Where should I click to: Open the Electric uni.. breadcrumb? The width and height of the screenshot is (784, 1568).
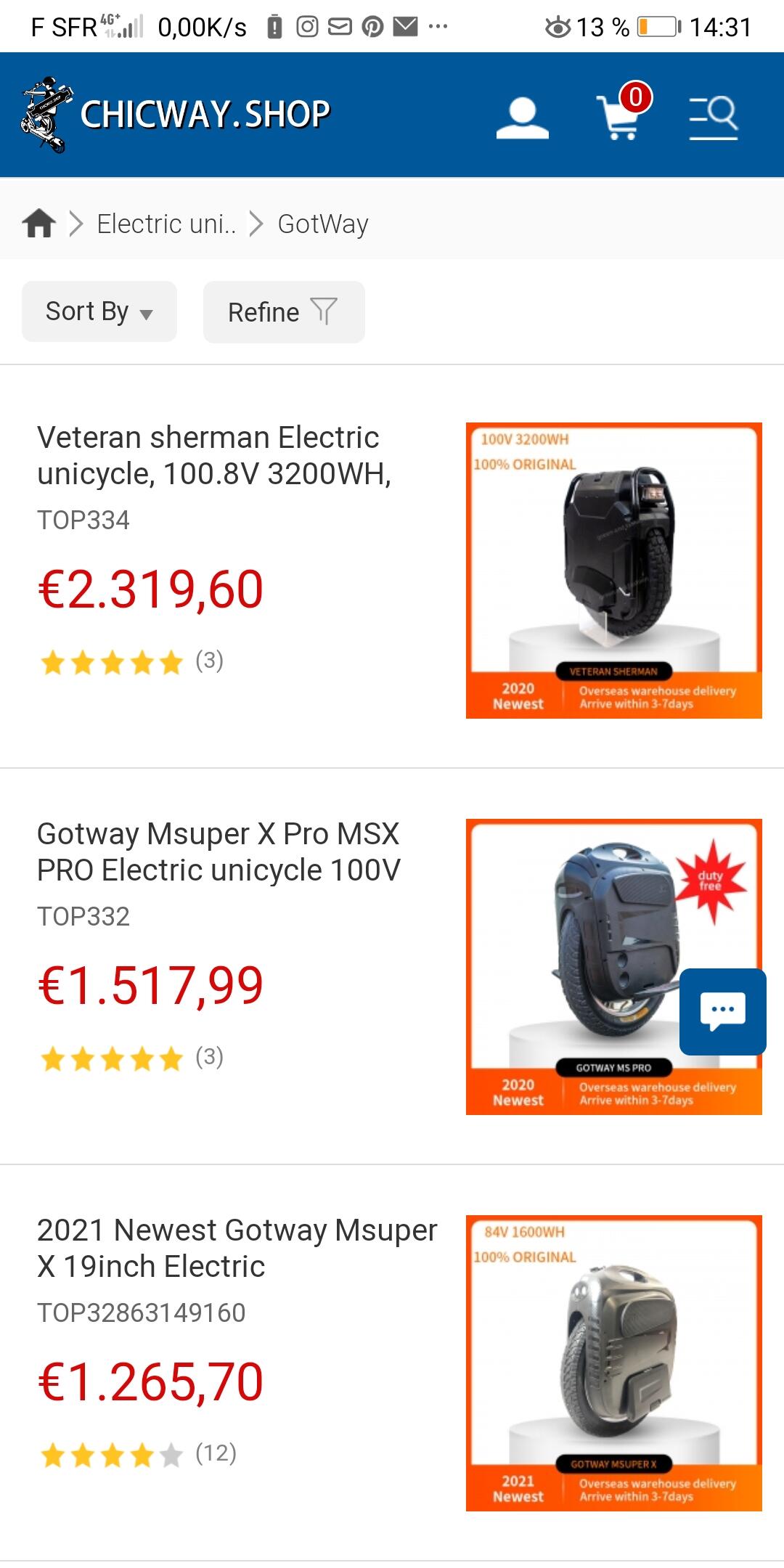[x=166, y=224]
